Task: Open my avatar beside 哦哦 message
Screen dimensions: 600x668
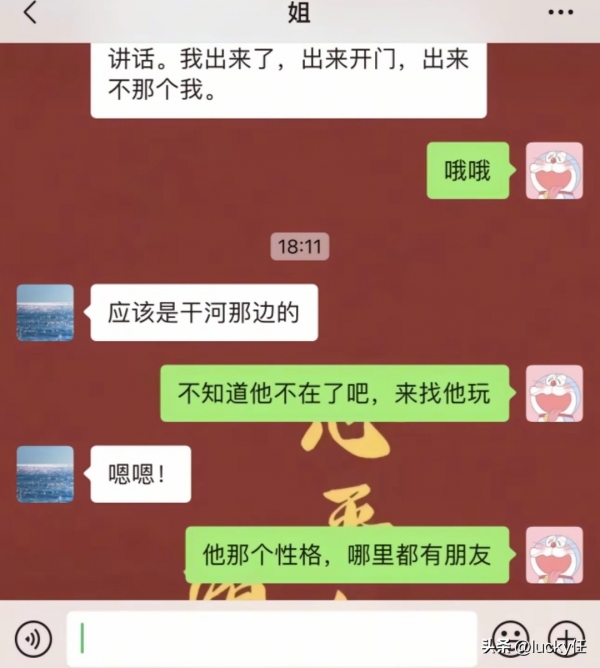Action: coord(554,170)
